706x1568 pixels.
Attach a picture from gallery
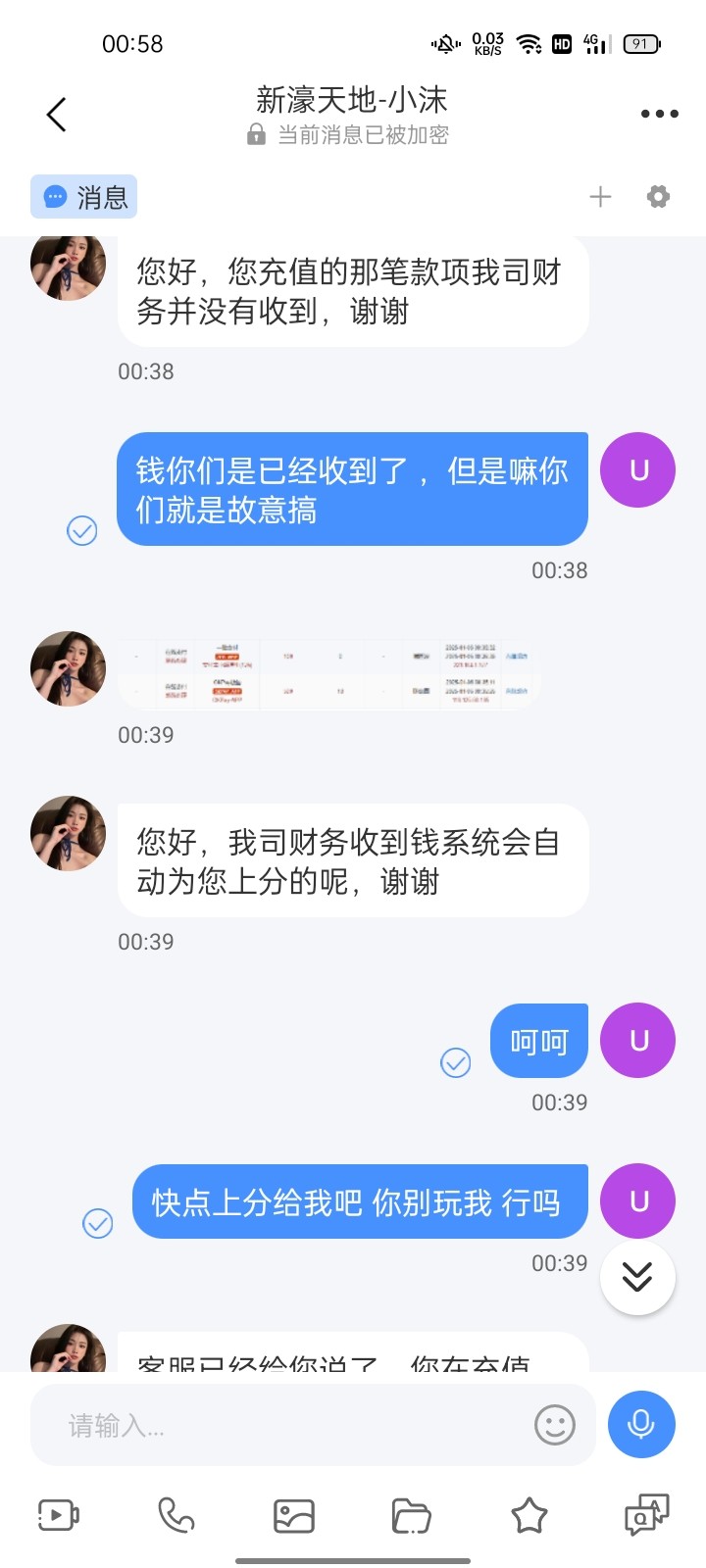pyautogui.click(x=294, y=1515)
